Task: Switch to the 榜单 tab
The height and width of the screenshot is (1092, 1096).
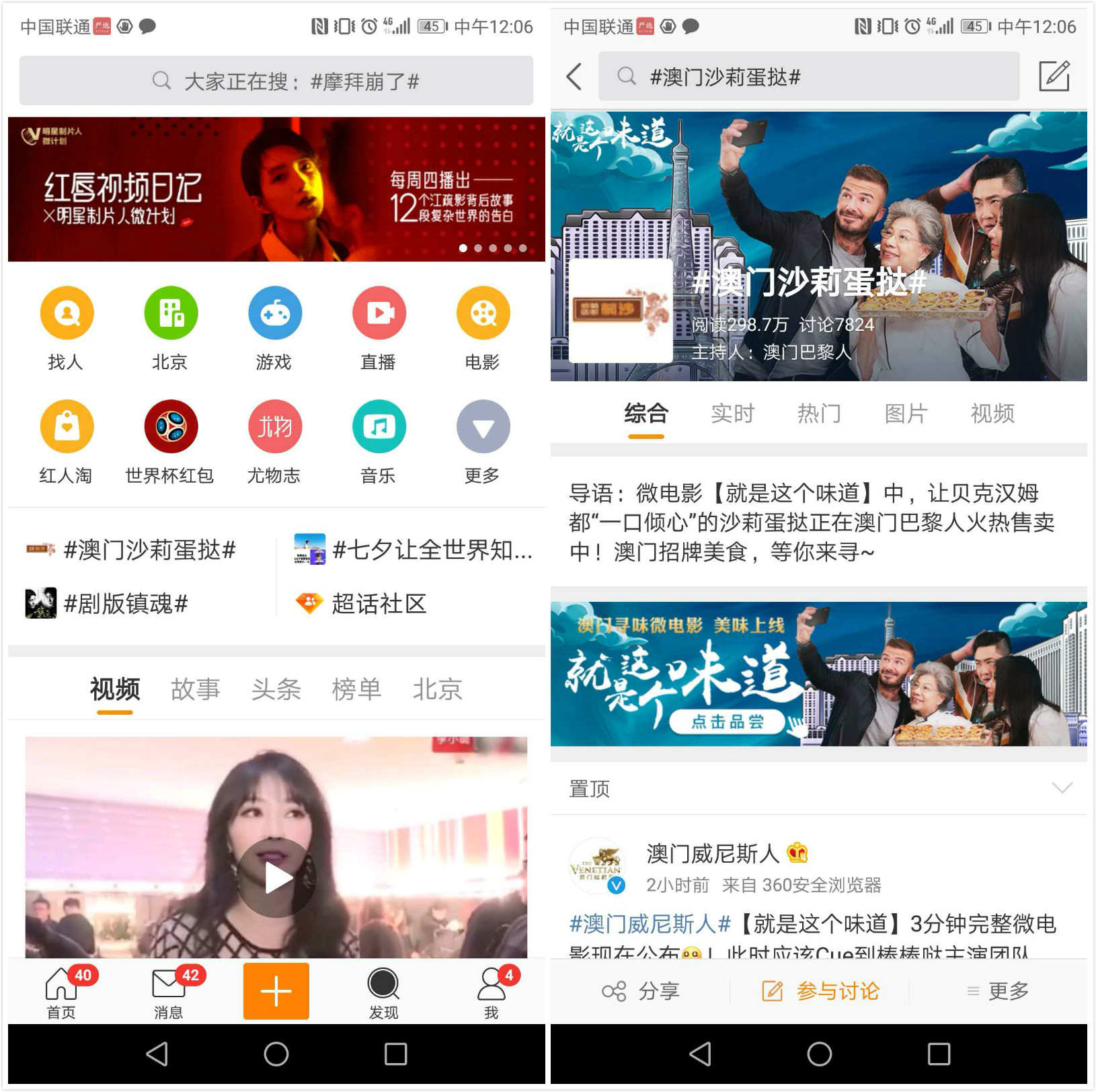Action: pyautogui.click(x=356, y=689)
